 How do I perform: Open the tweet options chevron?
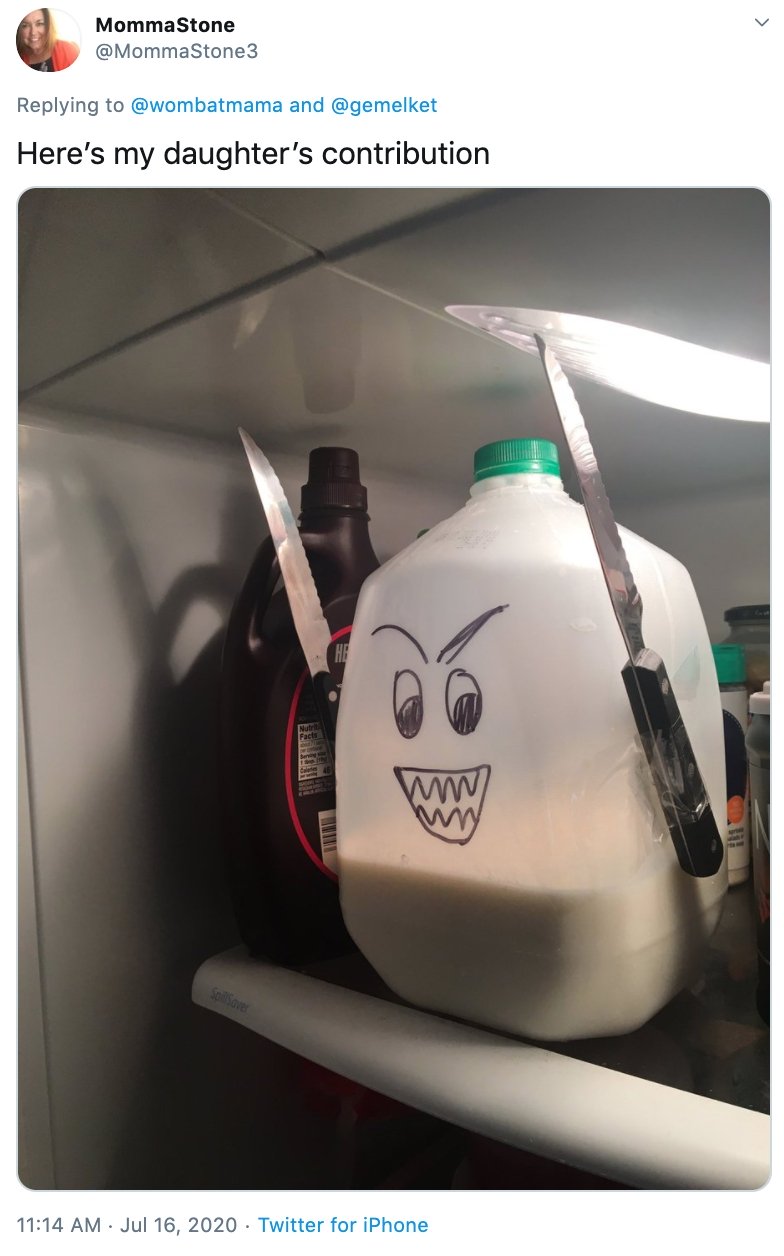pyautogui.click(x=761, y=23)
